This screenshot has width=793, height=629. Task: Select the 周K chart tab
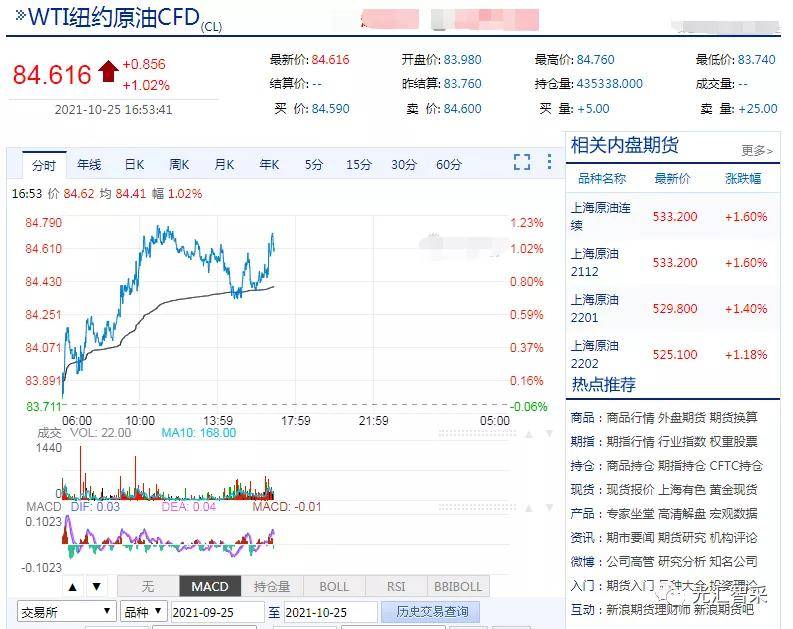tap(179, 164)
